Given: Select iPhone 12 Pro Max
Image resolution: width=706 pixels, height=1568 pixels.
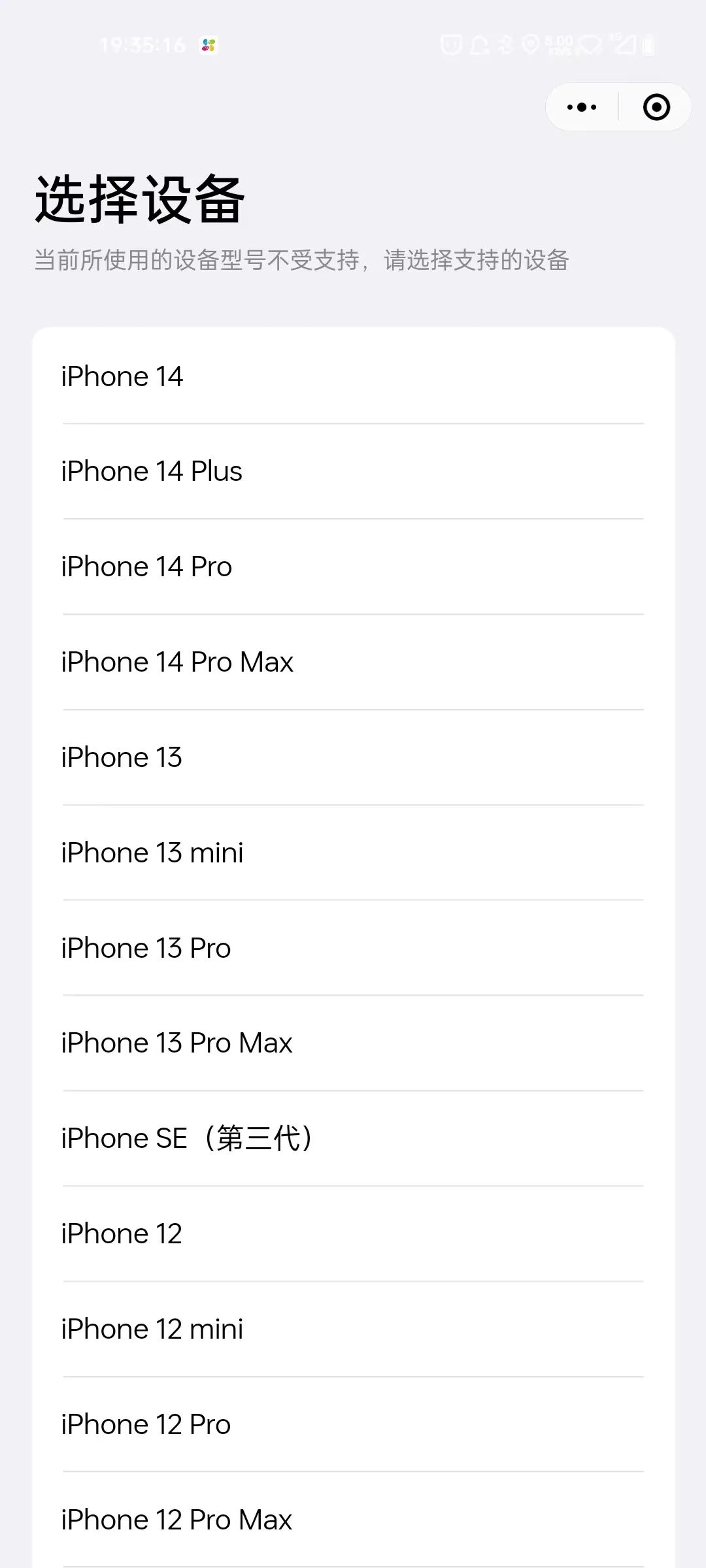Looking at the screenshot, I should click(x=353, y=1520).
